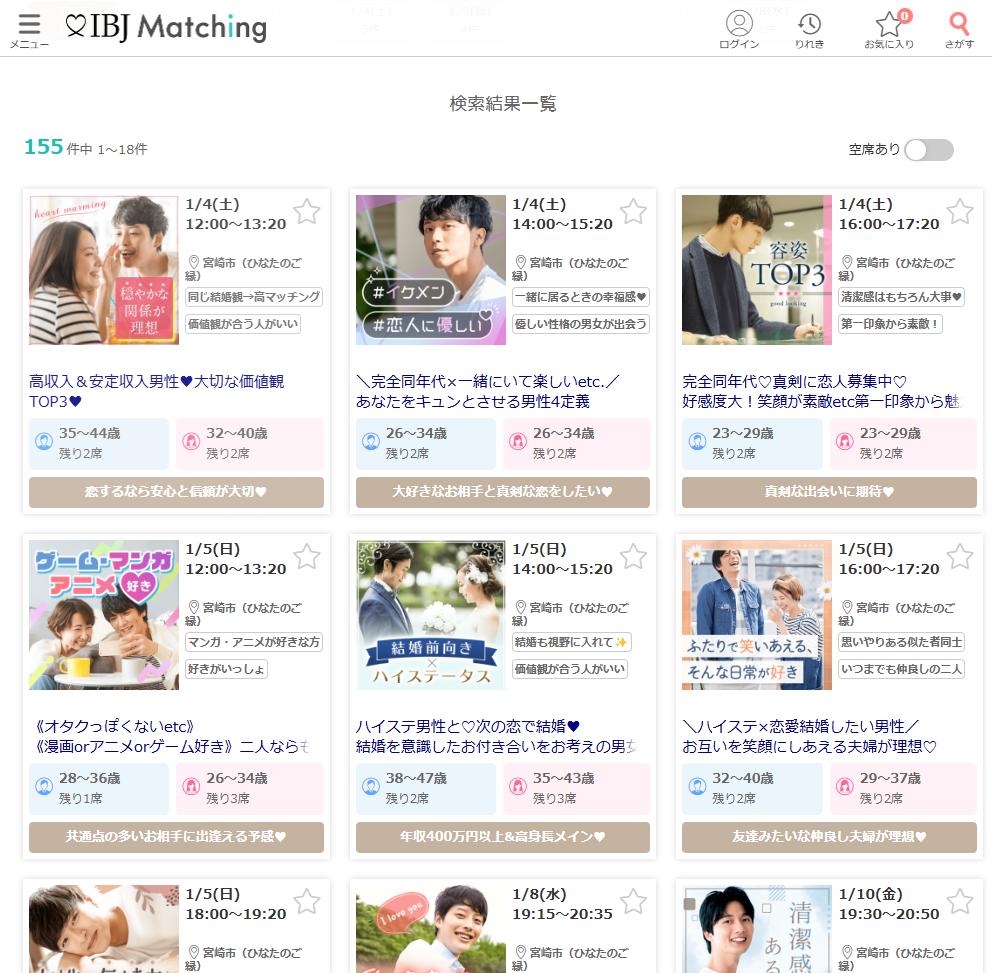Favorite the 1/5 16:00〜17:20 event
Viewport: 992px width, 973px height.
pyautogui.click(x=960, y=556)
